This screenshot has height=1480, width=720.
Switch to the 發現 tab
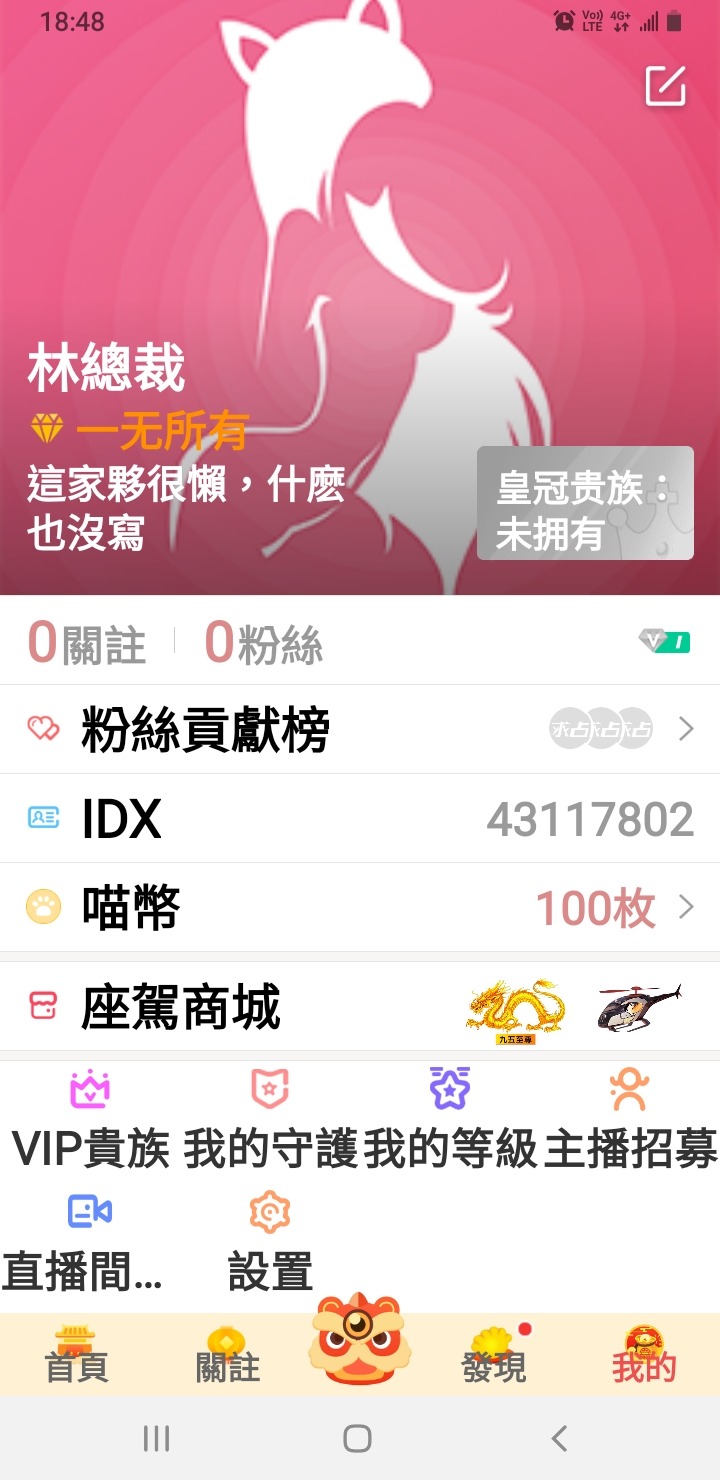[494, 1356]
